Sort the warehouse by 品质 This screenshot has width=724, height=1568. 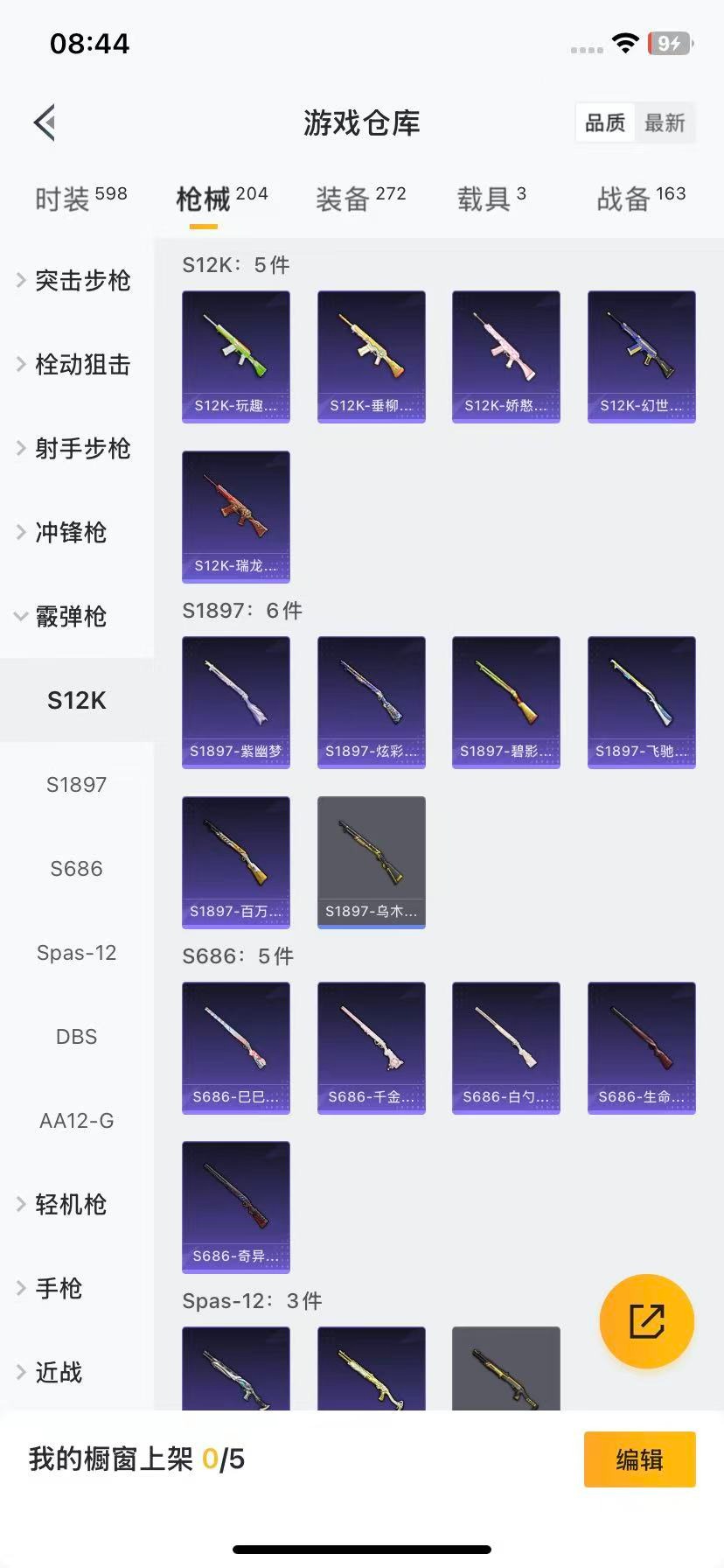click(x=605, y=123)
